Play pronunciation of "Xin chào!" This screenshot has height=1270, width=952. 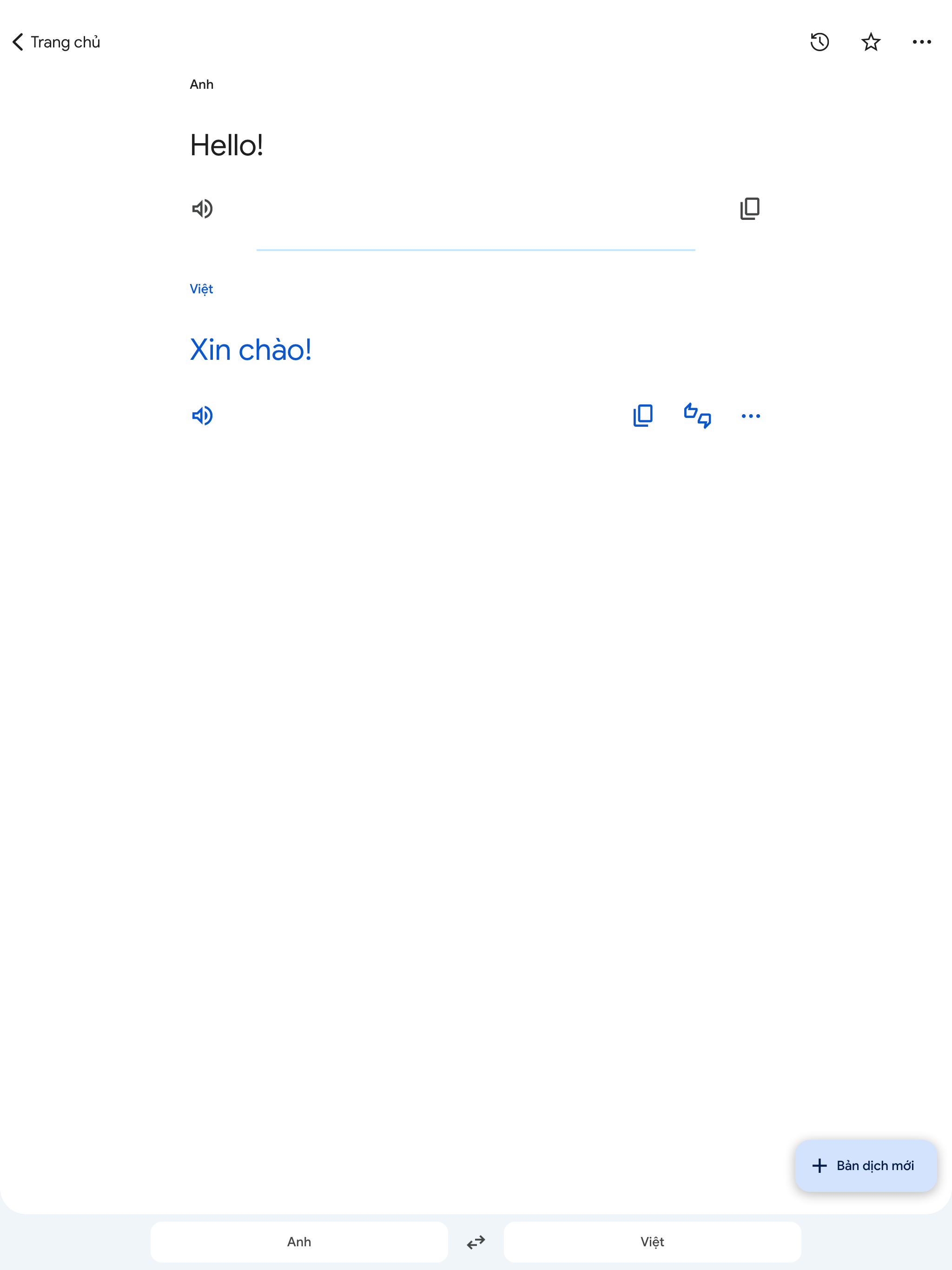[x=202, y=415]
